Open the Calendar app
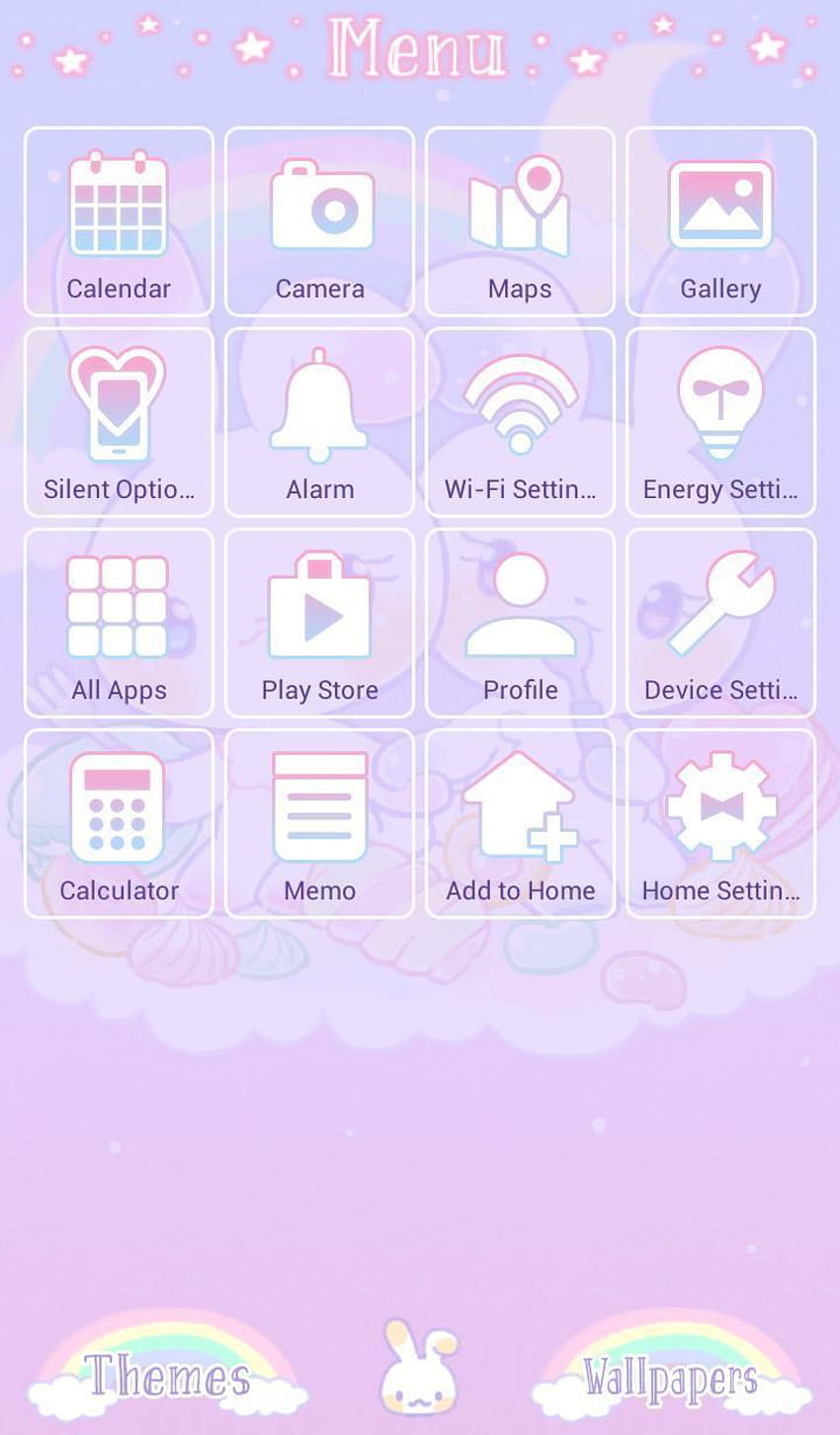 point(119,221)
